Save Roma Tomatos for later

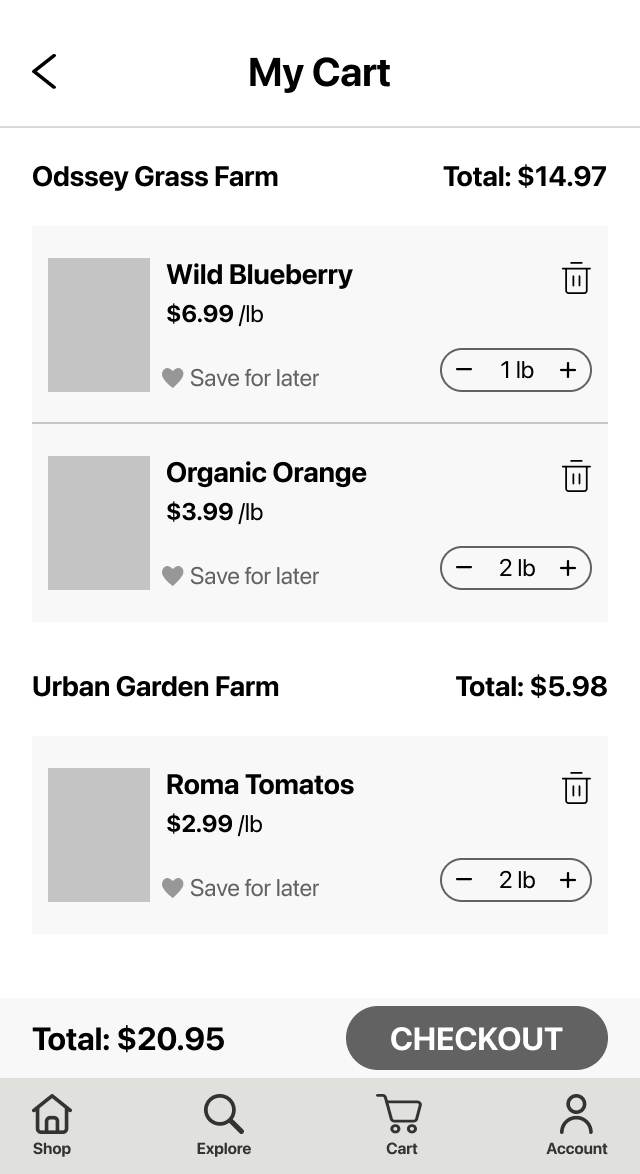[240, 888]
